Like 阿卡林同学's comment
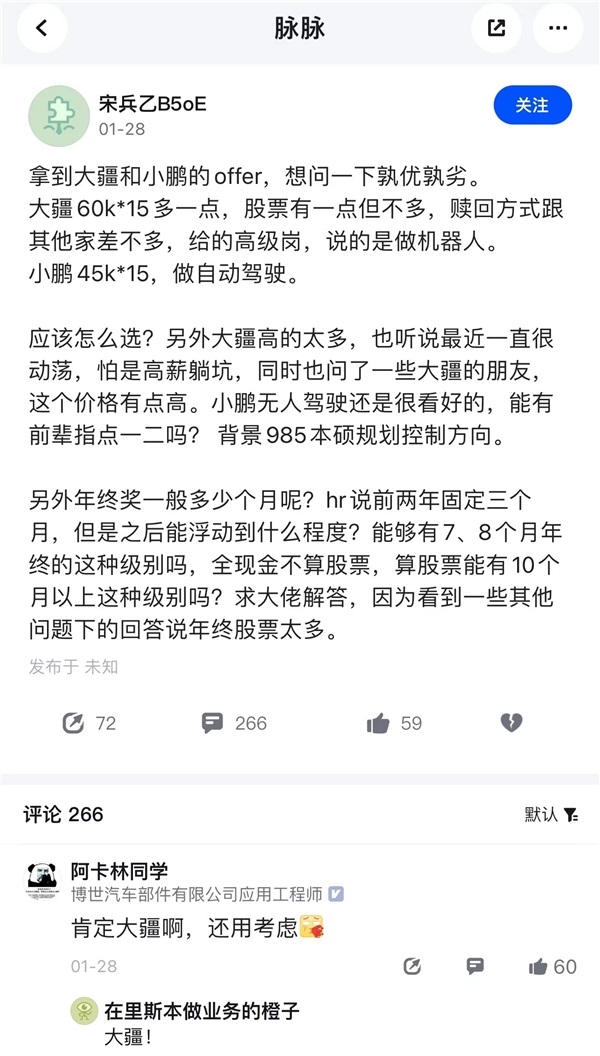Image resolution: width=600 pixels, height=1056 pixels. click(540, 966)
